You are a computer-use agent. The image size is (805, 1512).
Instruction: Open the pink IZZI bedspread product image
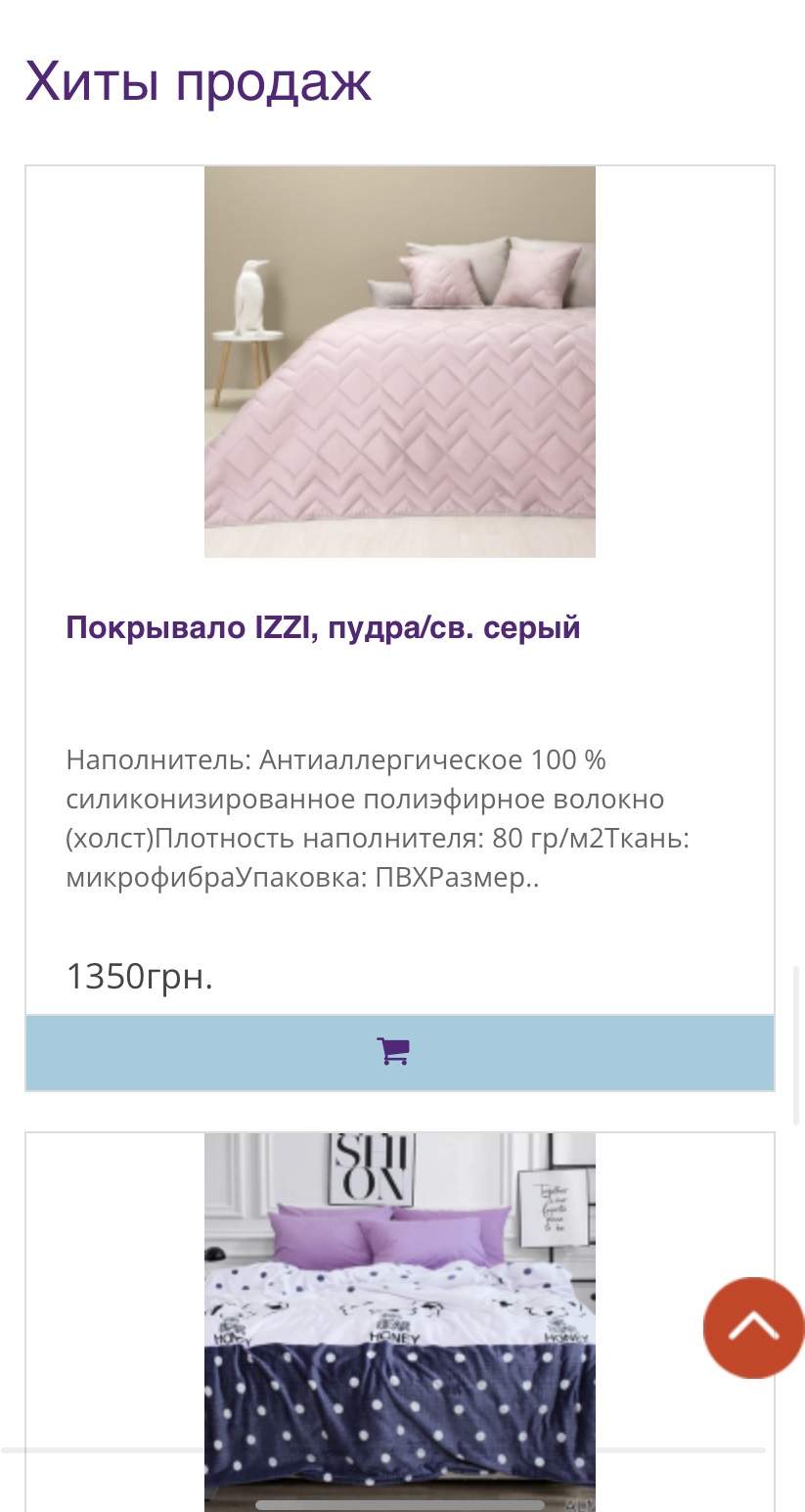pos(399,362)
